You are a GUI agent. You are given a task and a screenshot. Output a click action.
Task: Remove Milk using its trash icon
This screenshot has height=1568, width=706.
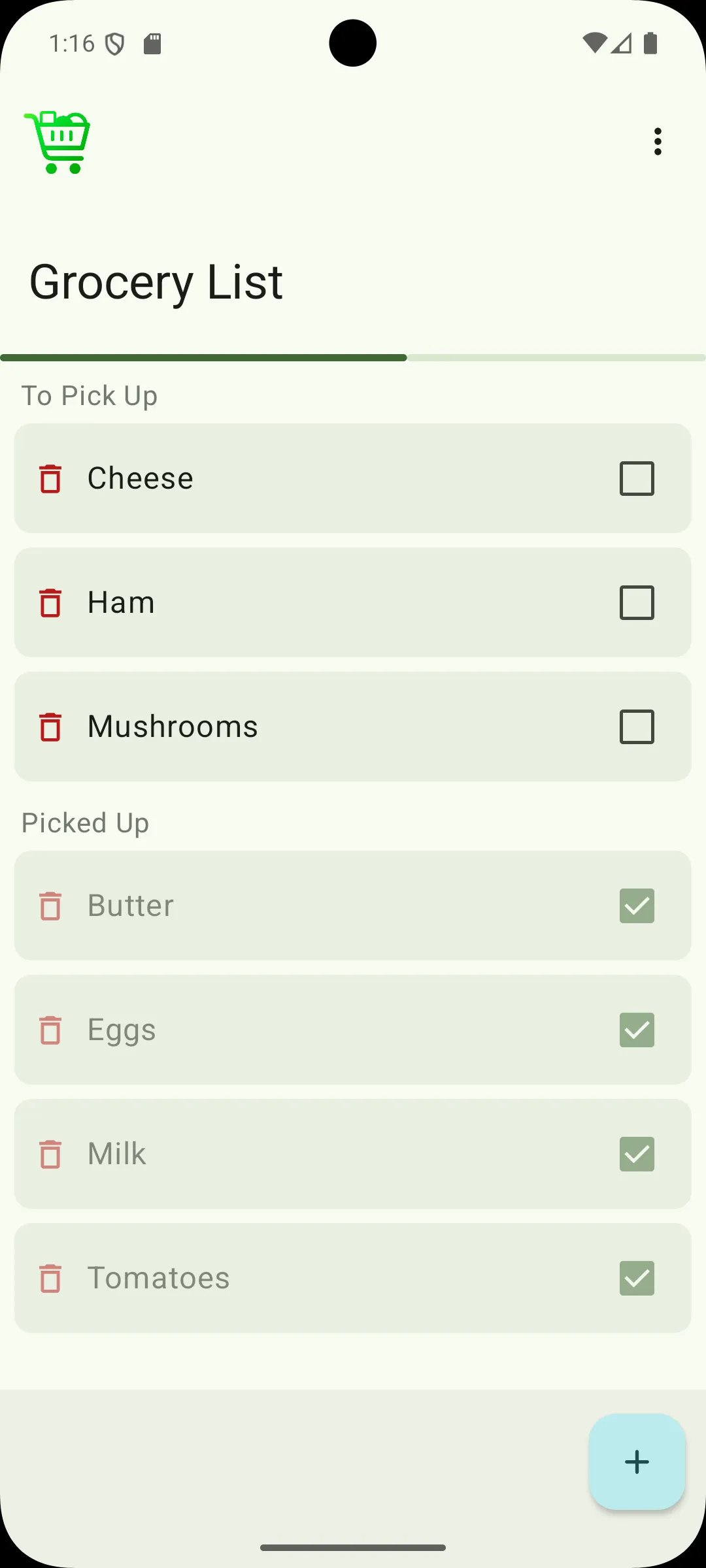(x=51, y=1154)
